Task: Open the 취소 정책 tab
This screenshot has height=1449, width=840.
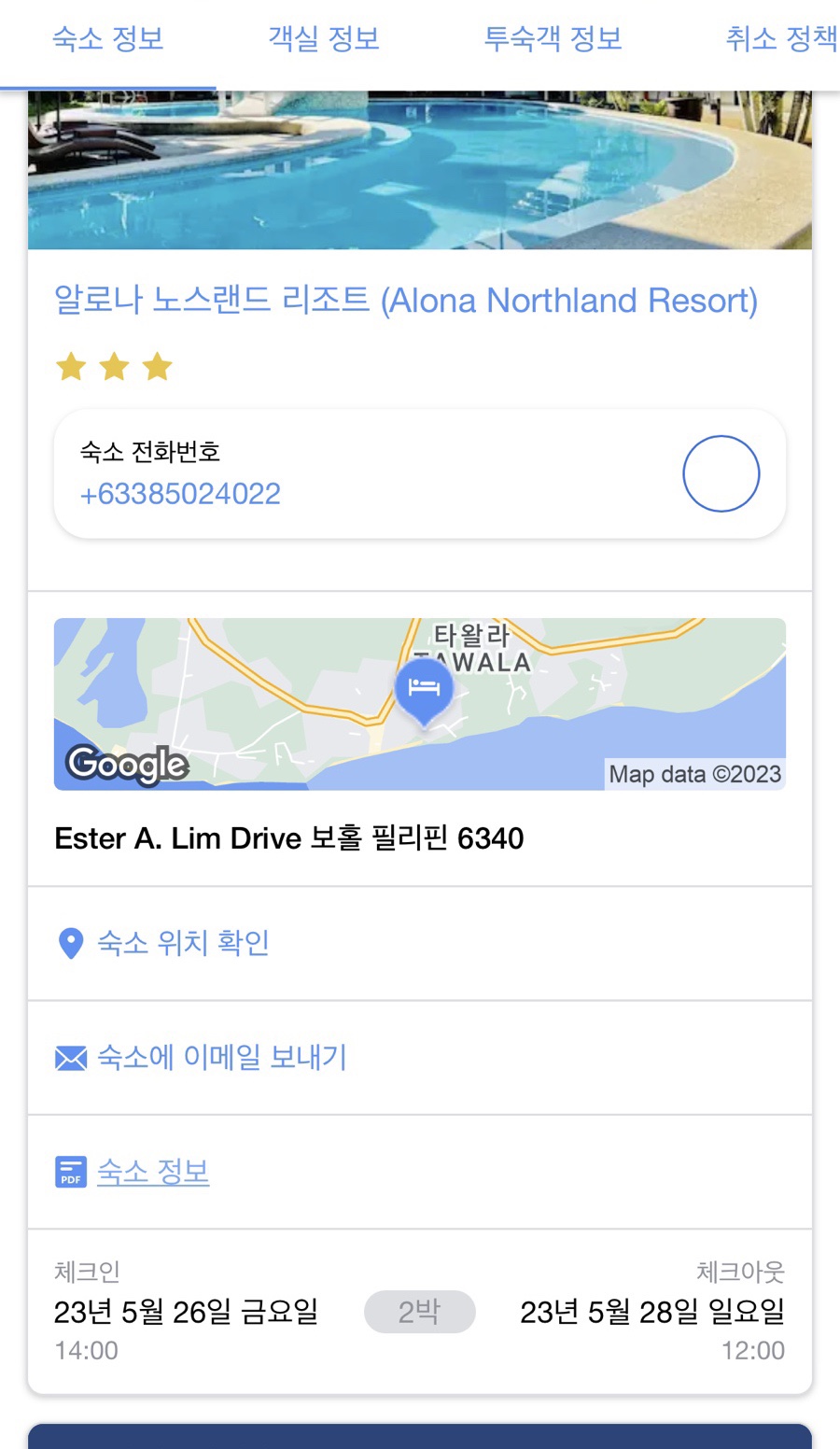Action: (780, 39)
